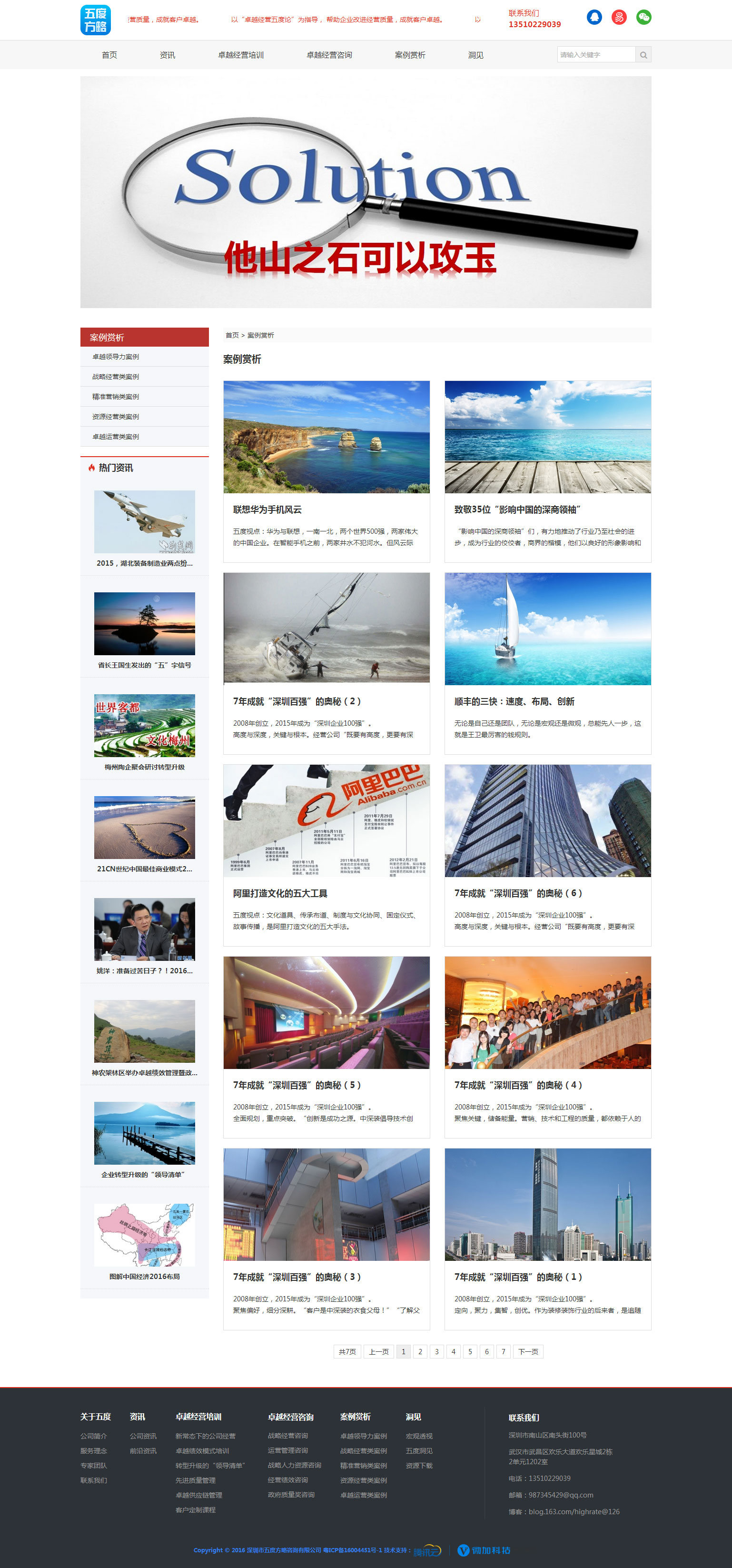The width and height of the screenshot is (732, 1568).
Task: Tap 下一页 next page button
Action: (x=527, y=1351)
